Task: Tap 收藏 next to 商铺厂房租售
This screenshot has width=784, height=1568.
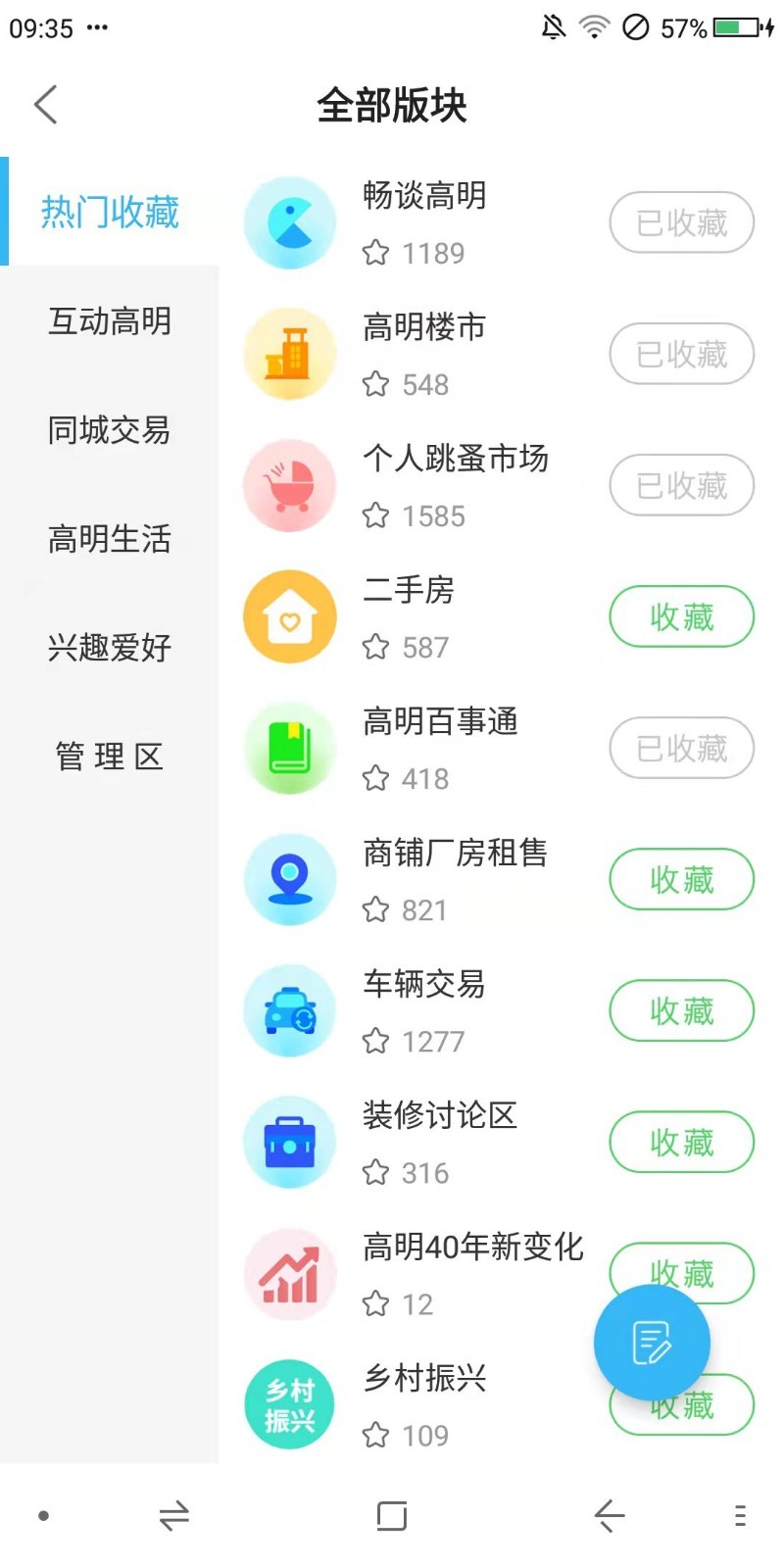Action: (x=681, y=879)
